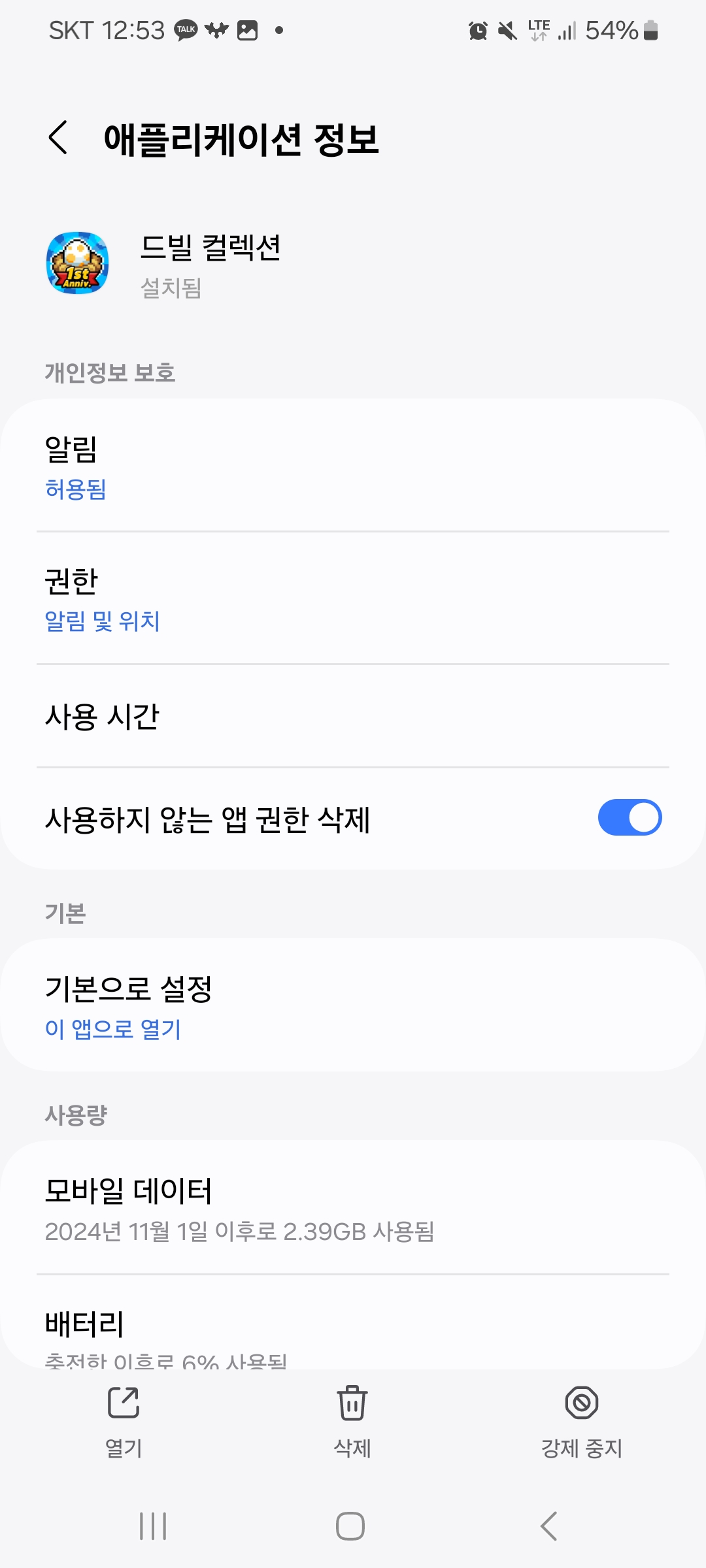Open 기본으로 설정 row
This screenshot has height=1568, width=706.
click(x=353, y=1006)
